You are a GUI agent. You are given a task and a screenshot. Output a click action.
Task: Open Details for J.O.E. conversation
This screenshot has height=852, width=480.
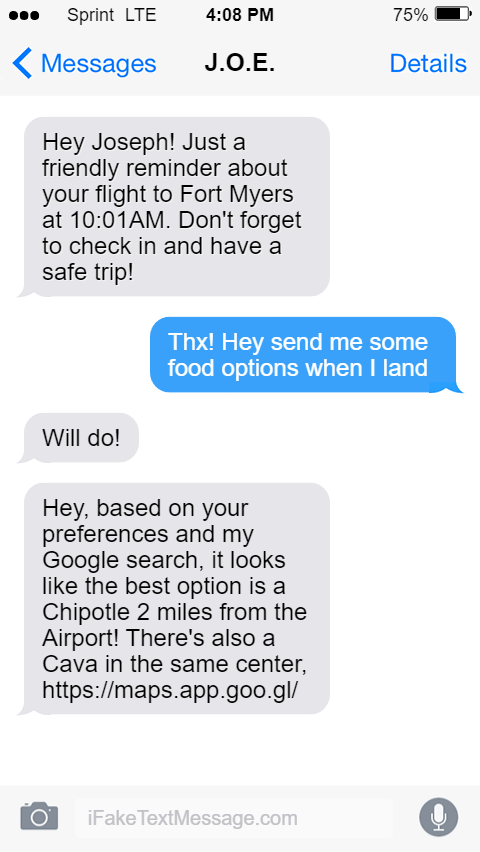click(x=428, y=64)
